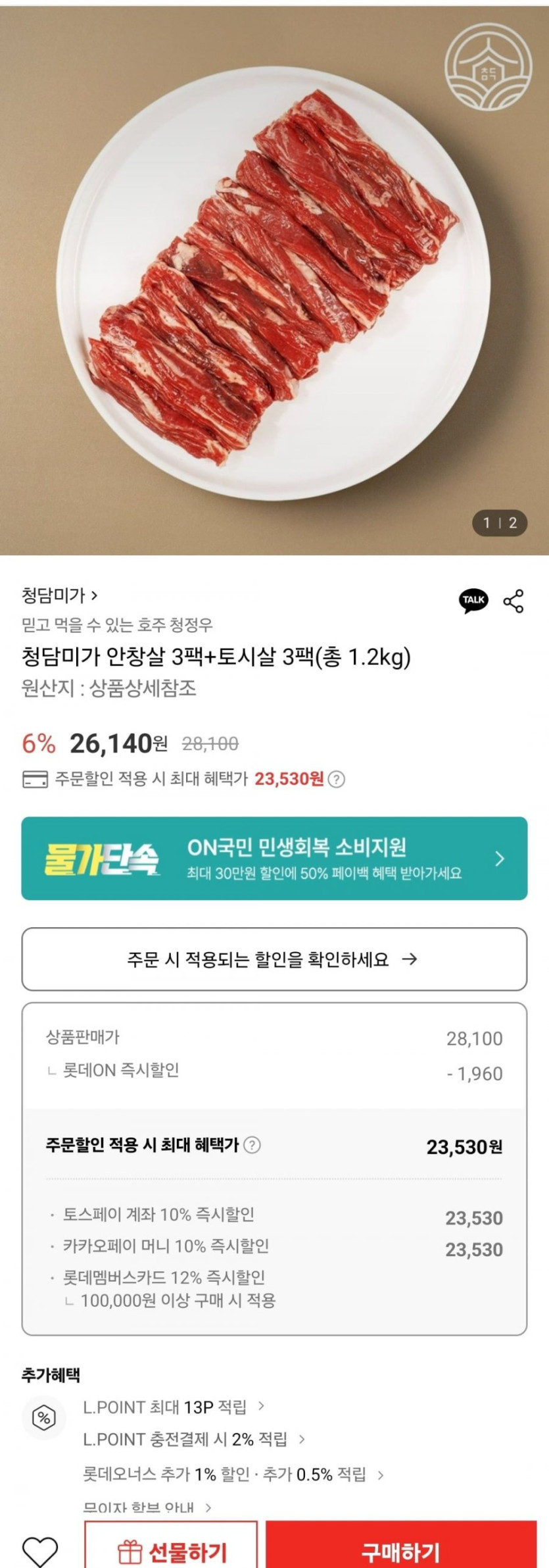This screenshot has height=1568, width=549.
Task: Show help for 최대 혜택가 near price
Action: (337, 780)
